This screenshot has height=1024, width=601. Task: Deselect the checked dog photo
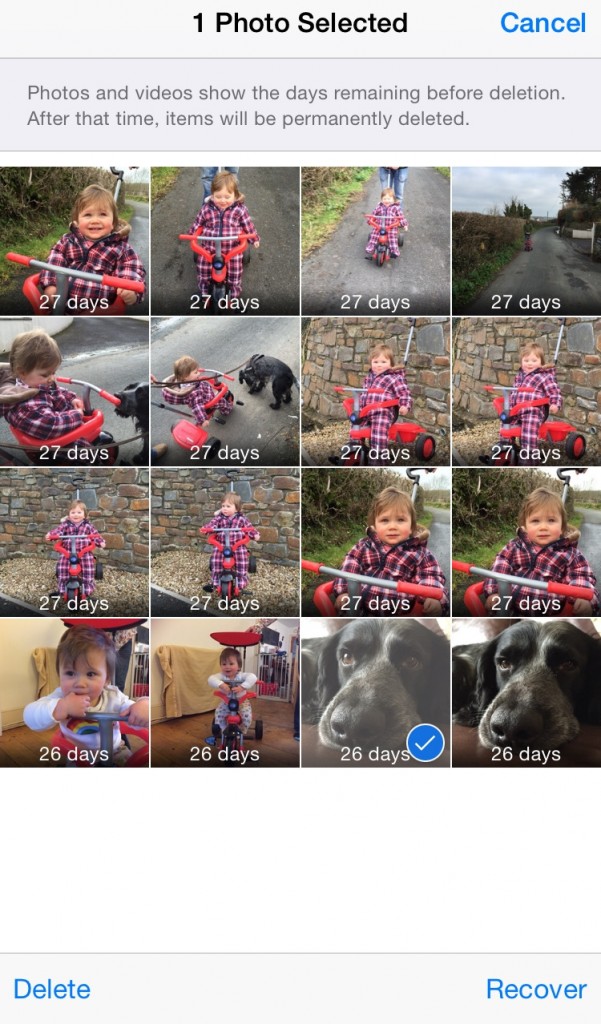tap(375, 693)
